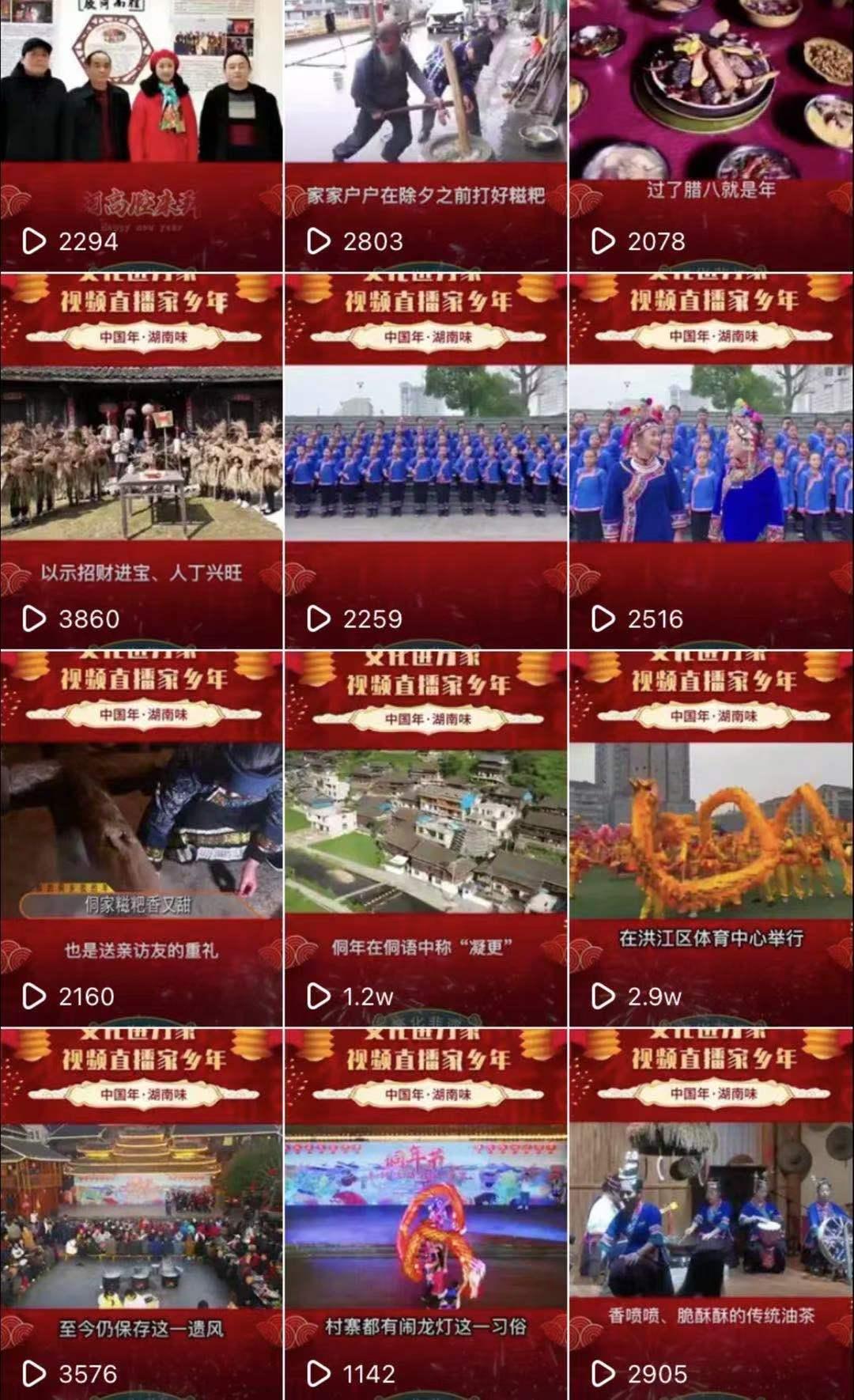Open the 过了腊八就是年 video
This screenshot has height=1400, width=854.
pyautogui.click(x=712, y=135)
